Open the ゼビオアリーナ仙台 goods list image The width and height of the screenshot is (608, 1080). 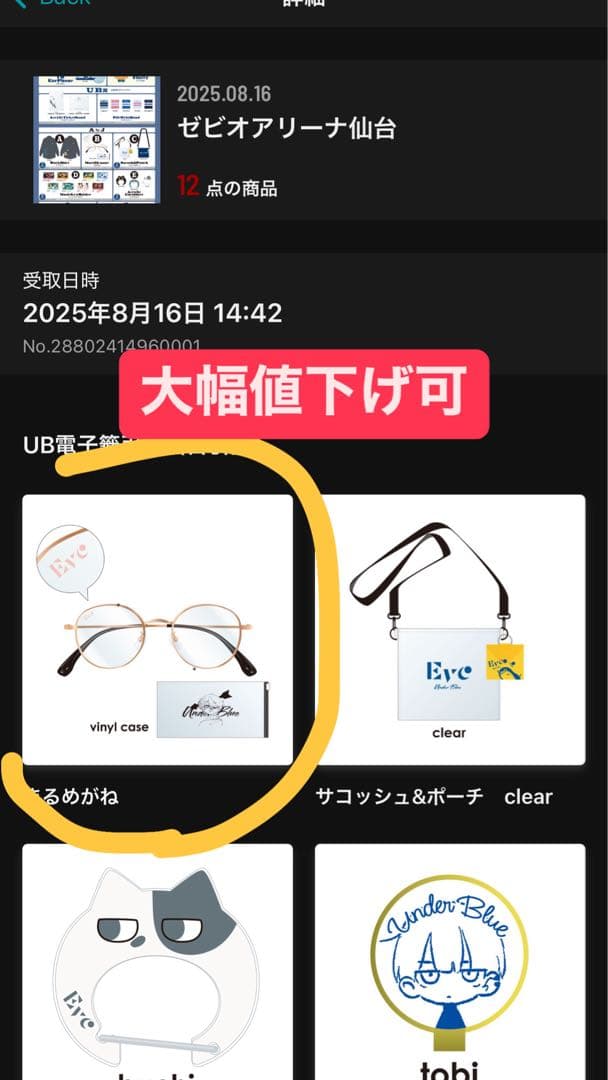[97, 139]
